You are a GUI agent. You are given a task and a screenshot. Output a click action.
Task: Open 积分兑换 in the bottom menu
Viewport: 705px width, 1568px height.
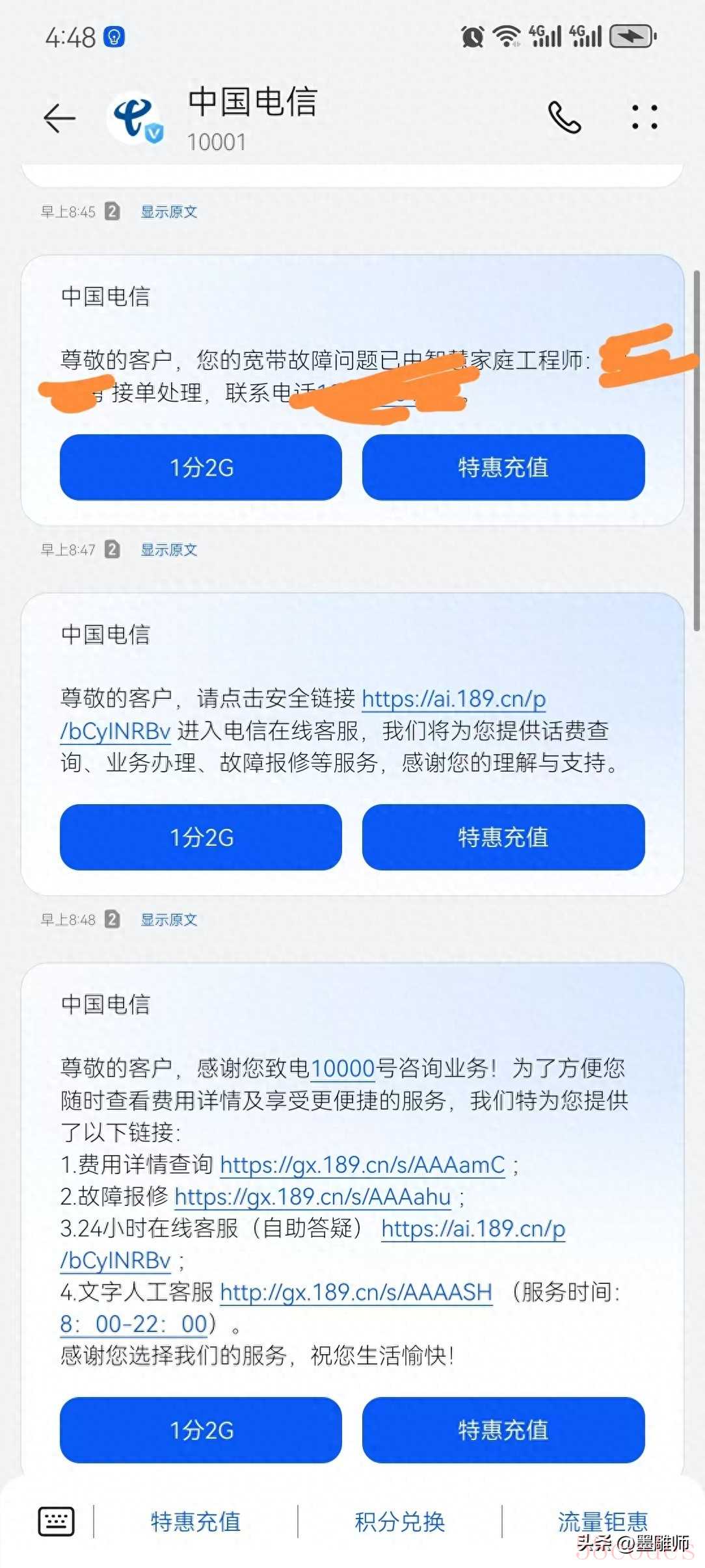399,1522
